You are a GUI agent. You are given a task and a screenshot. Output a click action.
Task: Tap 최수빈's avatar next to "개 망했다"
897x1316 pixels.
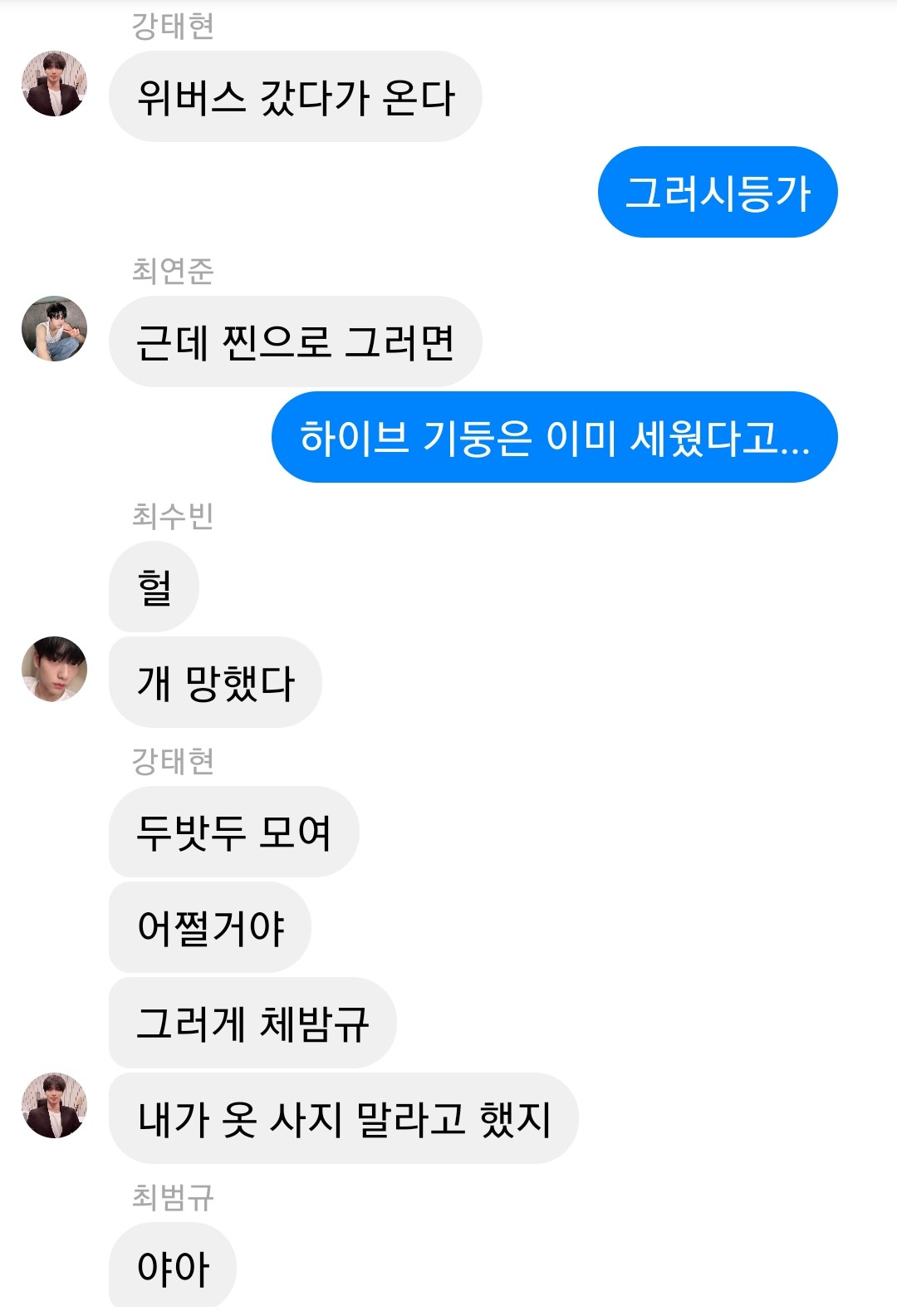pyautogui.click(x=54, y=670)
